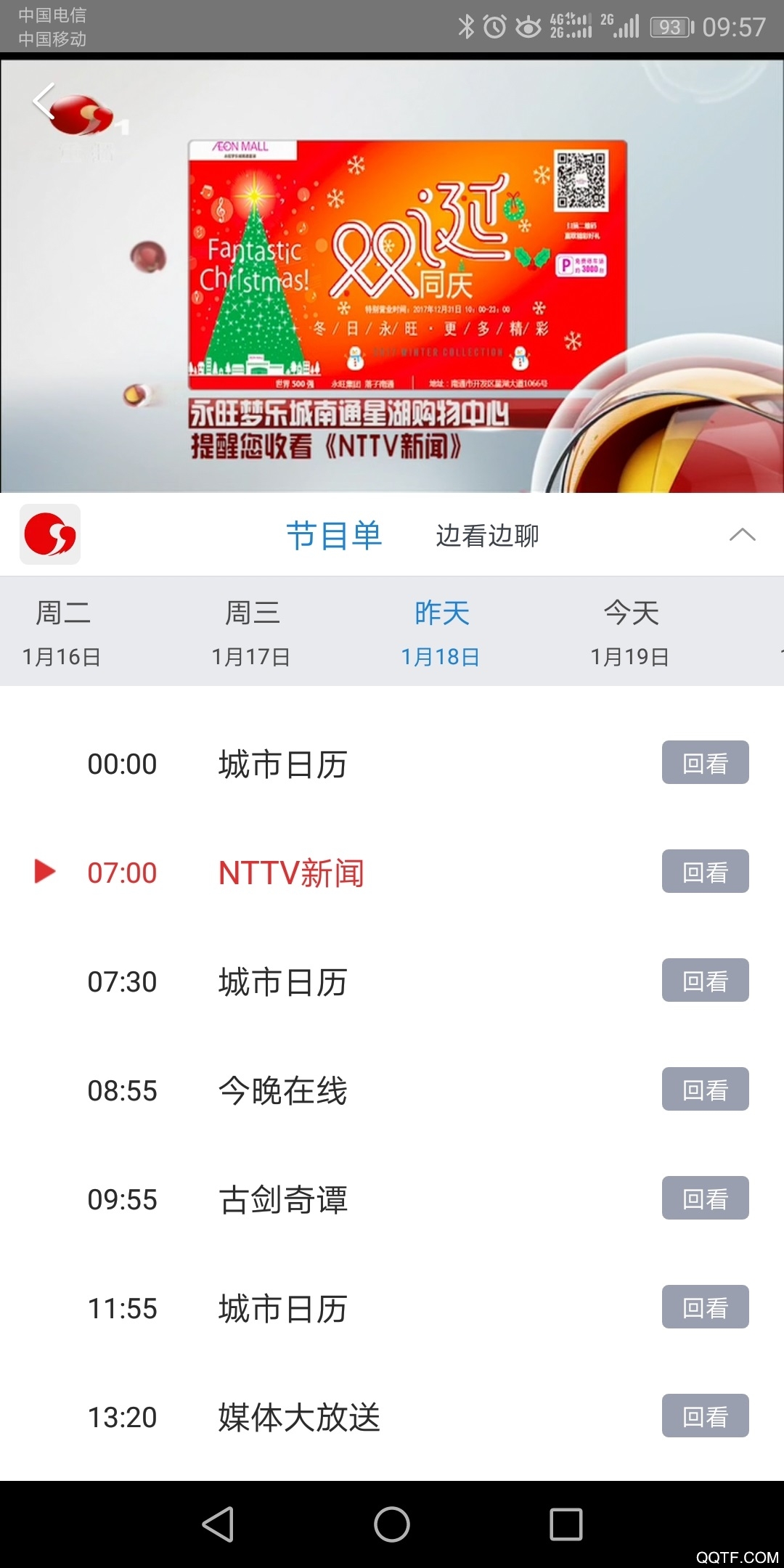Show 今天 1月19日 schedule

[x=630, y=632]
